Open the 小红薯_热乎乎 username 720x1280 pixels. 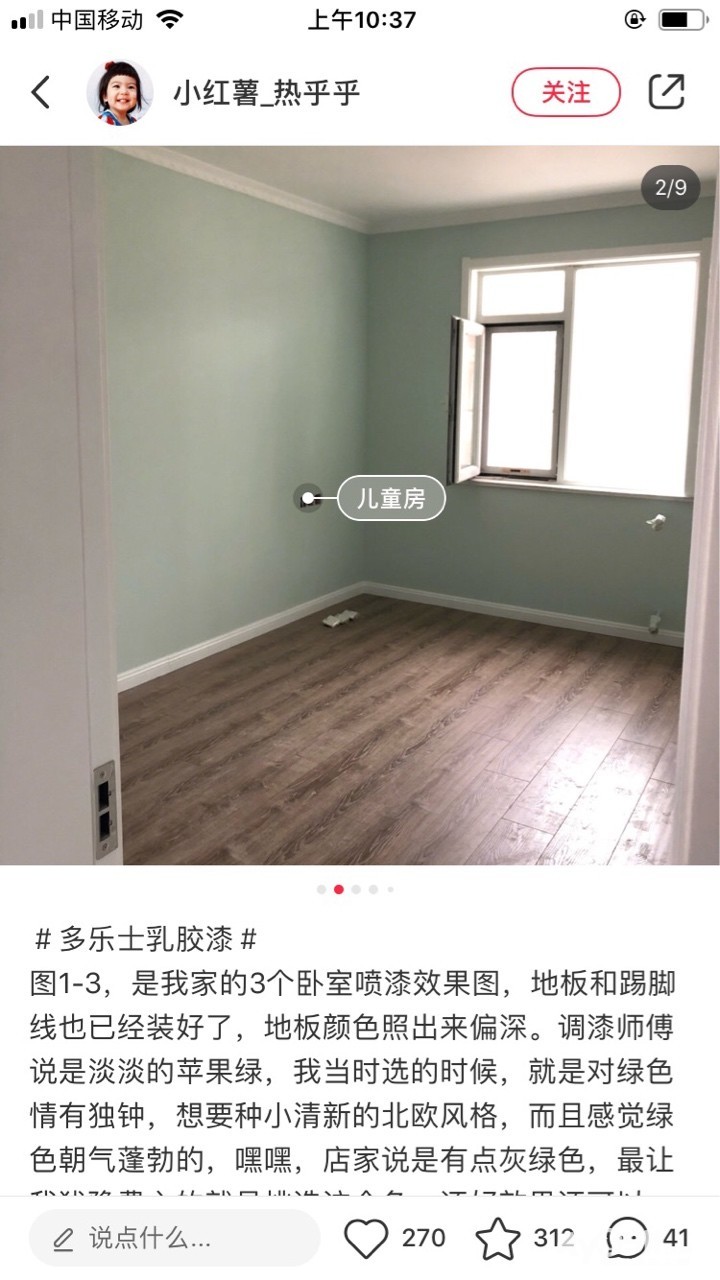pyautogui.click(x=266, y=93)
